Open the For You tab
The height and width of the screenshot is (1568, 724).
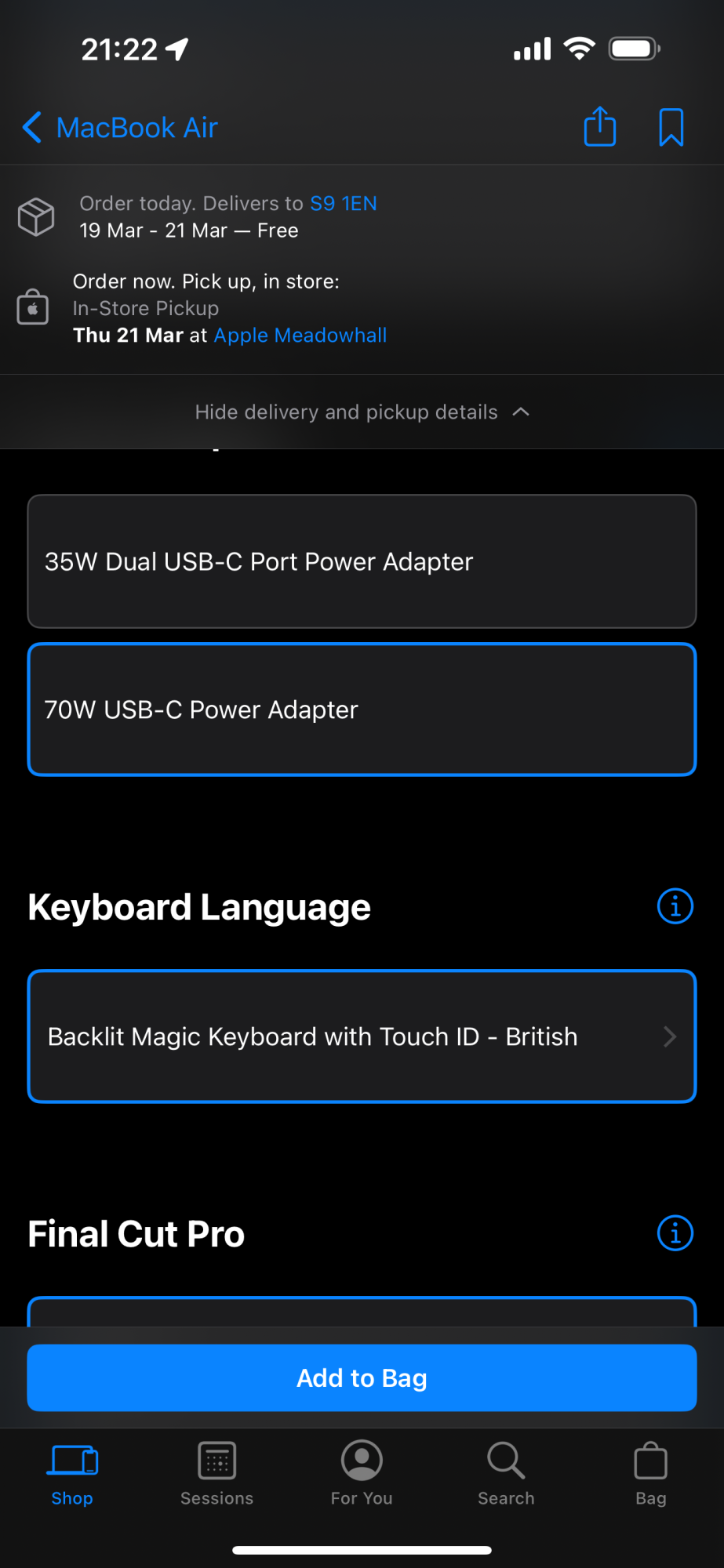tap(362, 1474)
